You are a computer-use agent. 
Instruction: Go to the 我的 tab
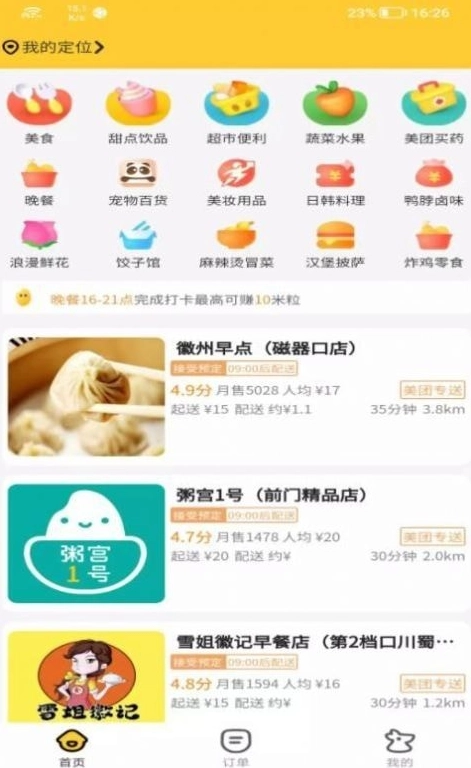tap(400, 747)
